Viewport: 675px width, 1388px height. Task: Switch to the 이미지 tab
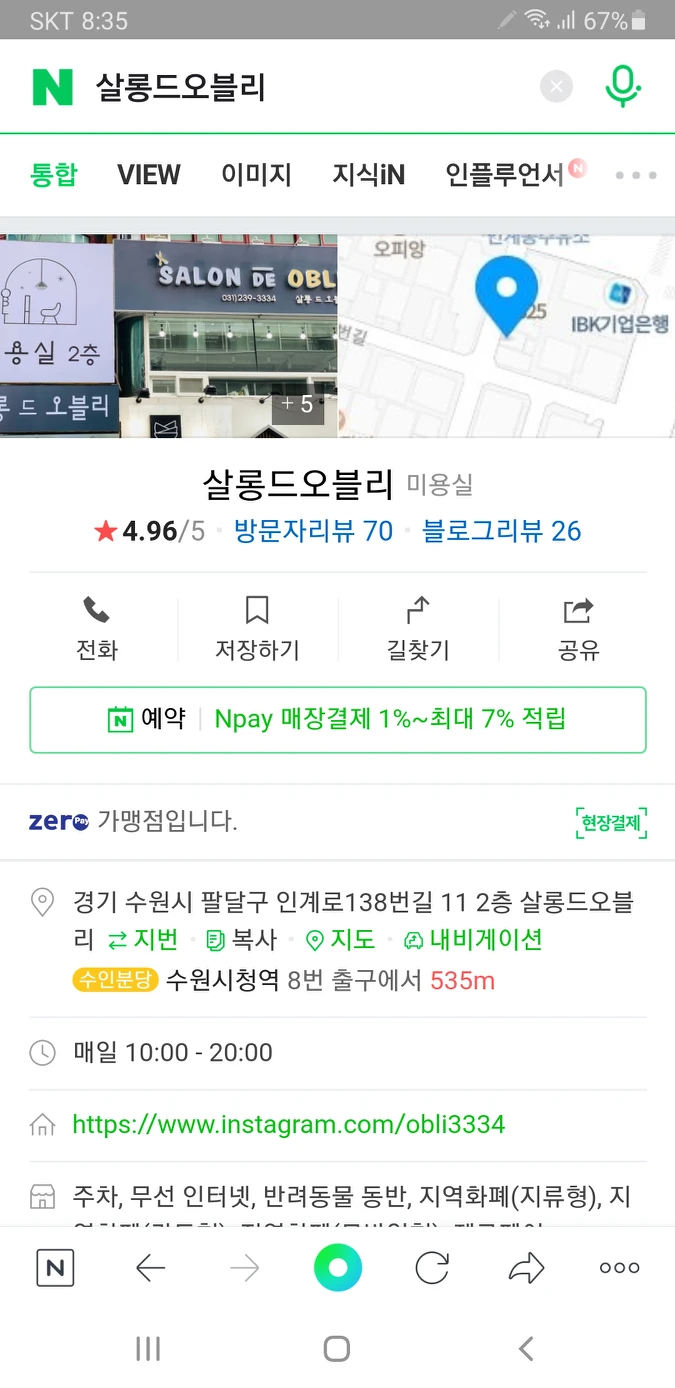pos(256,175)
